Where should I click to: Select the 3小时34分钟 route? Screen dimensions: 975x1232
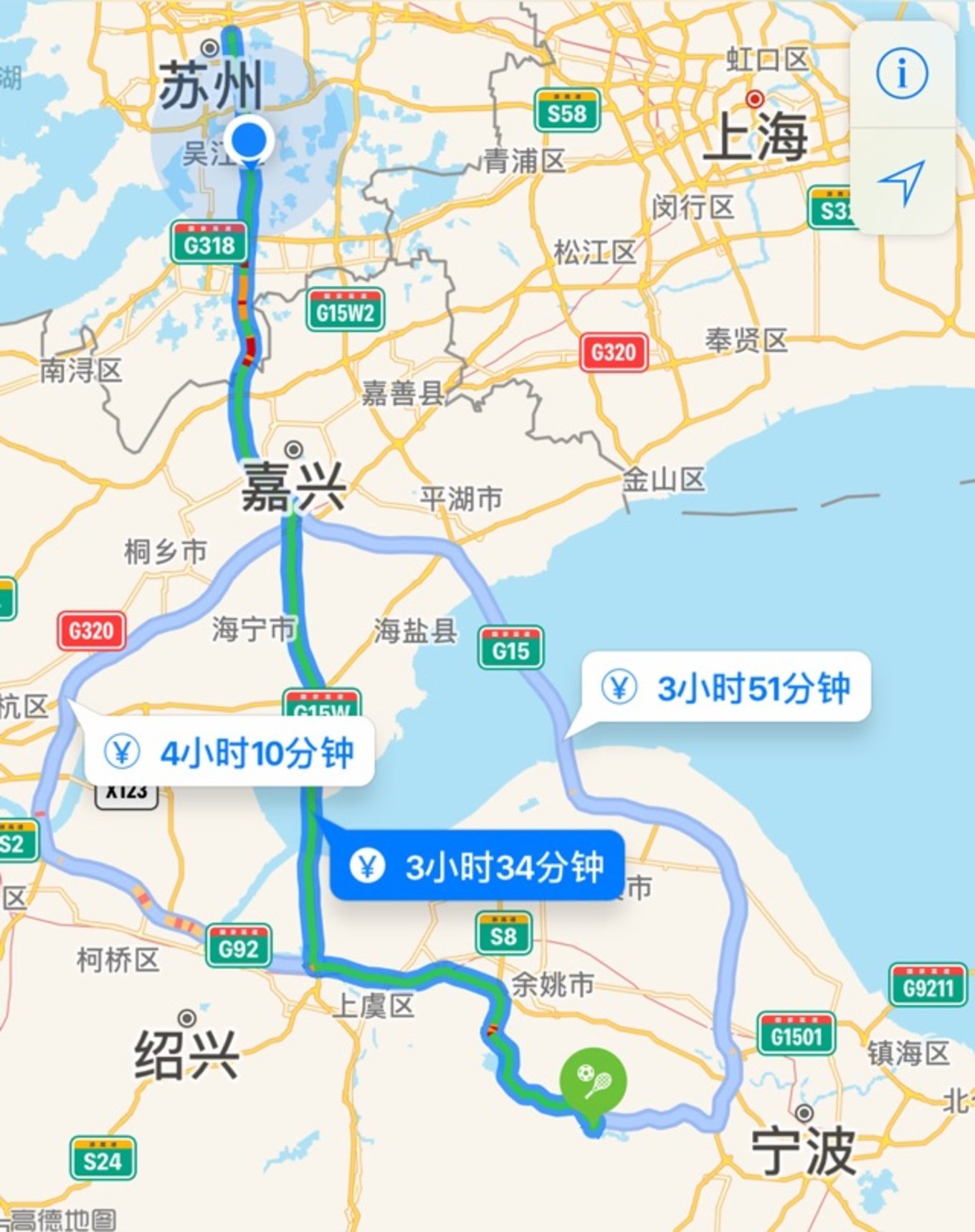pyautogui.click(x=476, y=866)
